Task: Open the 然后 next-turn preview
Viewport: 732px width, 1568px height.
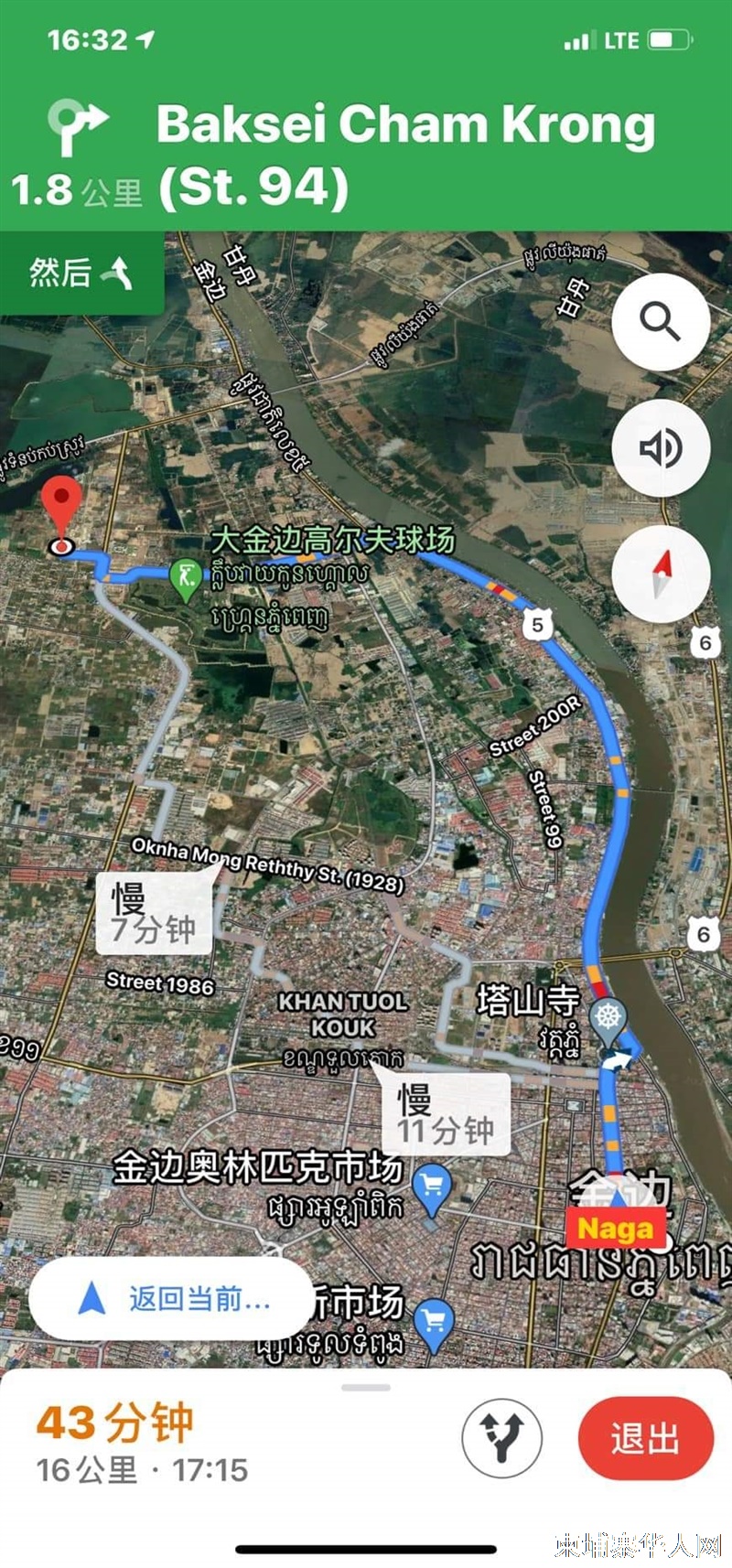Action: click(x=81, y=273)
